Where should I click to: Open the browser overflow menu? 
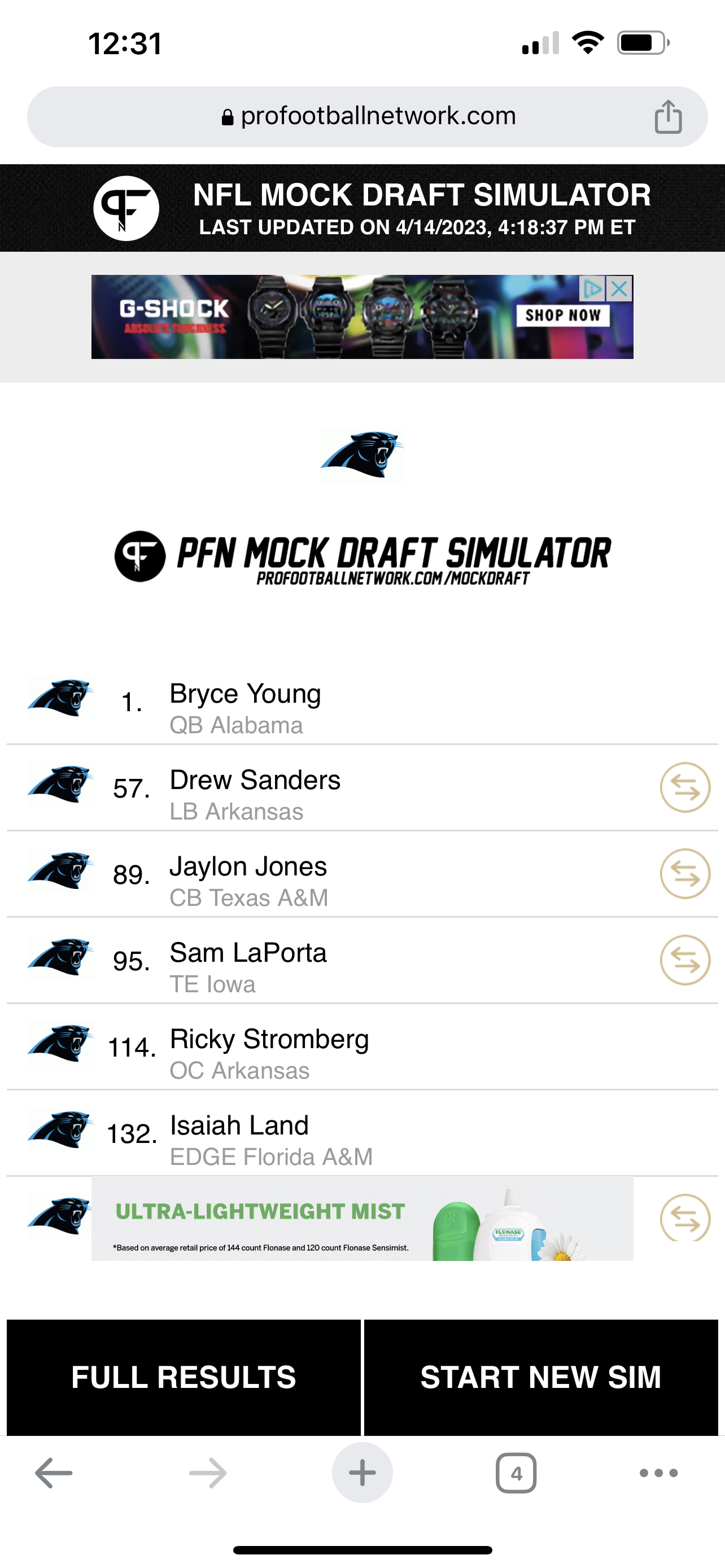[x=658, y=1473]
